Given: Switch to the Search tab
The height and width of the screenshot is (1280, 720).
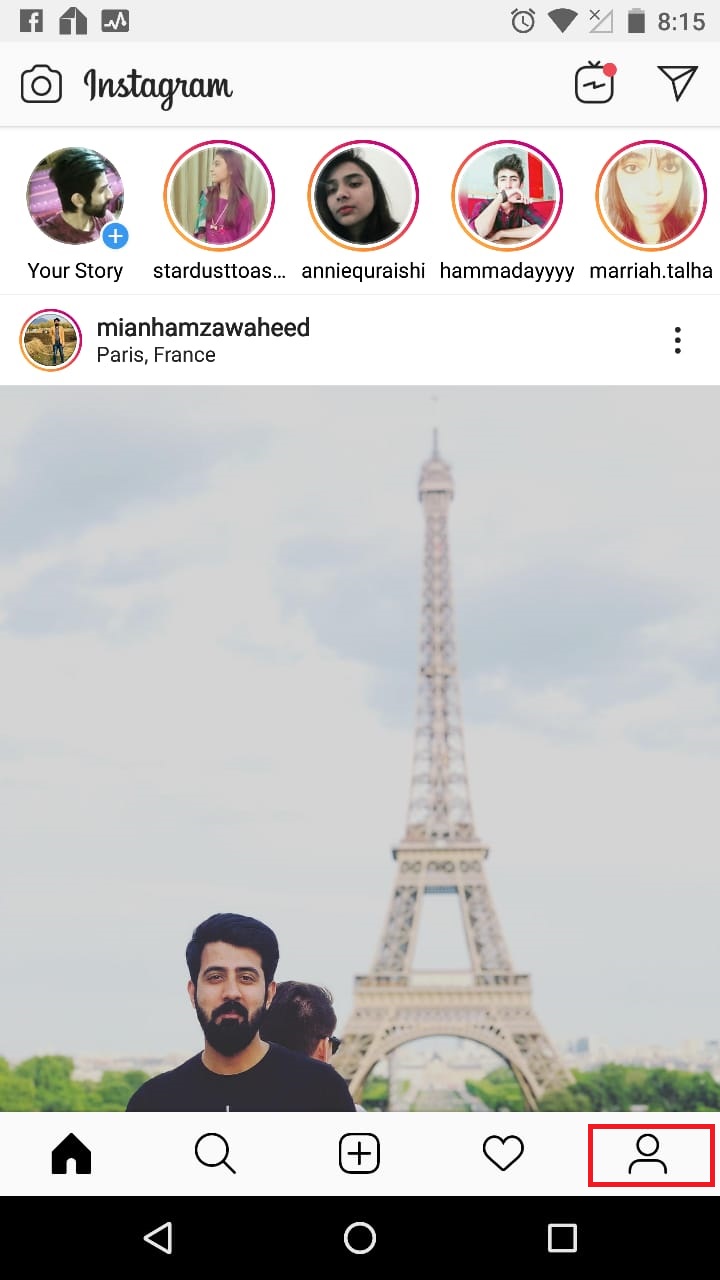Looking at the screenshot, I should coord(215,1155).
